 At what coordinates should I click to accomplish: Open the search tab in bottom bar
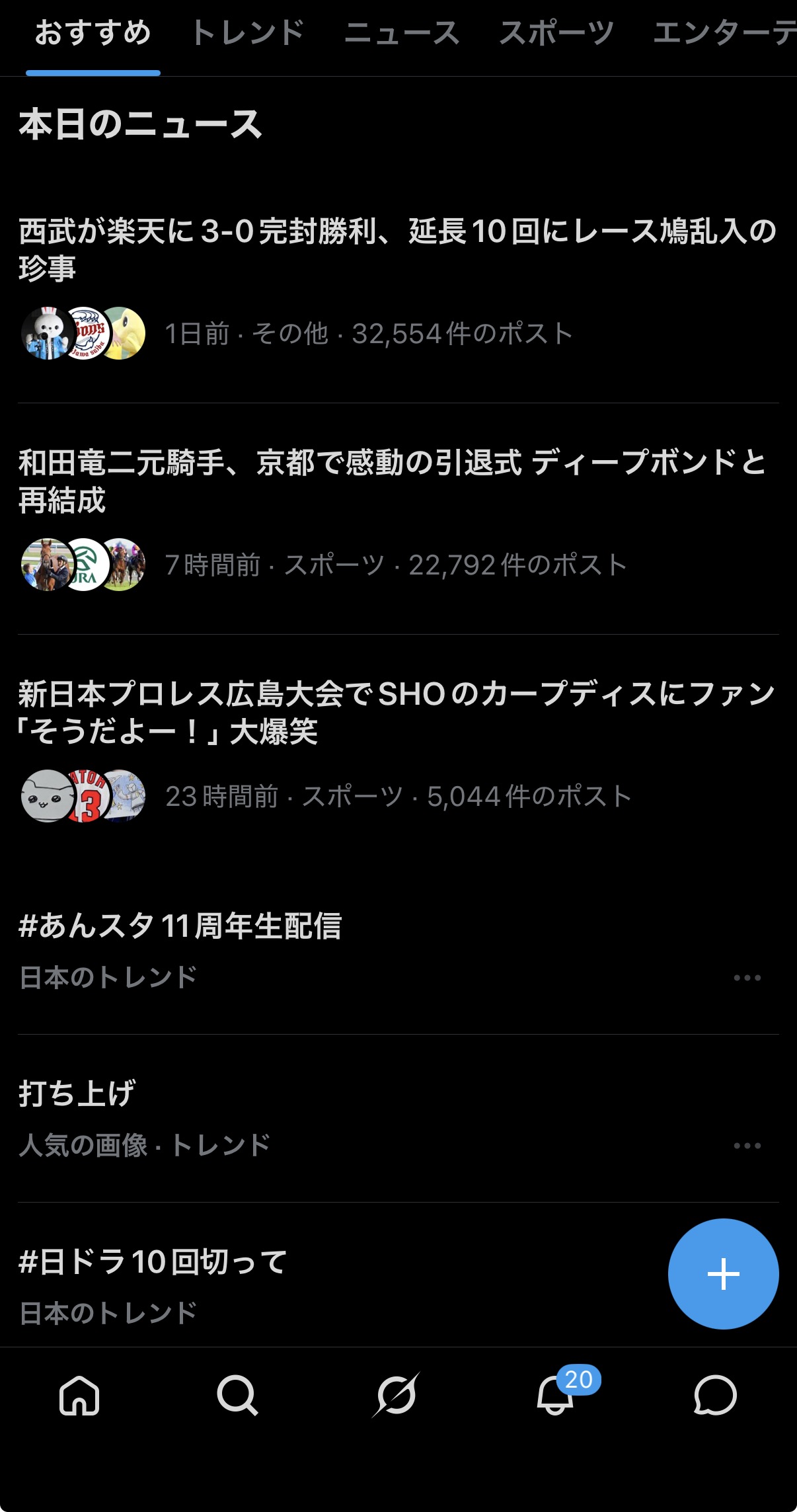tap(237, 1395)
